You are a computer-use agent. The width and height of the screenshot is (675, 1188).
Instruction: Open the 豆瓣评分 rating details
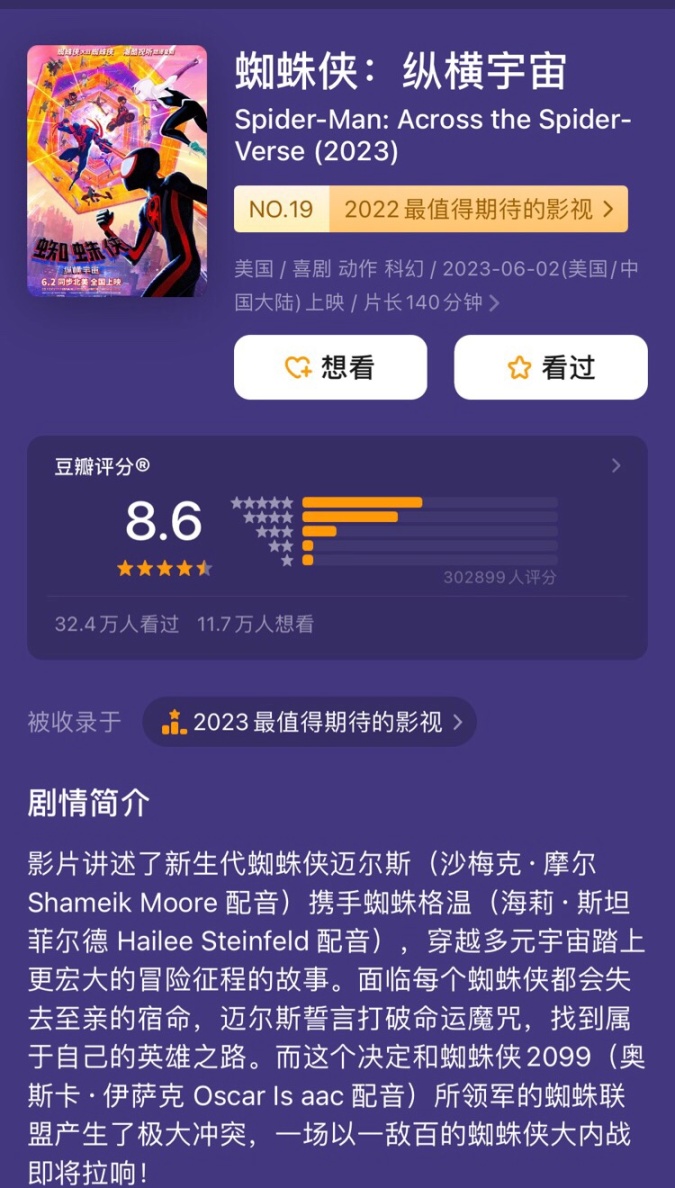(615, 465)
